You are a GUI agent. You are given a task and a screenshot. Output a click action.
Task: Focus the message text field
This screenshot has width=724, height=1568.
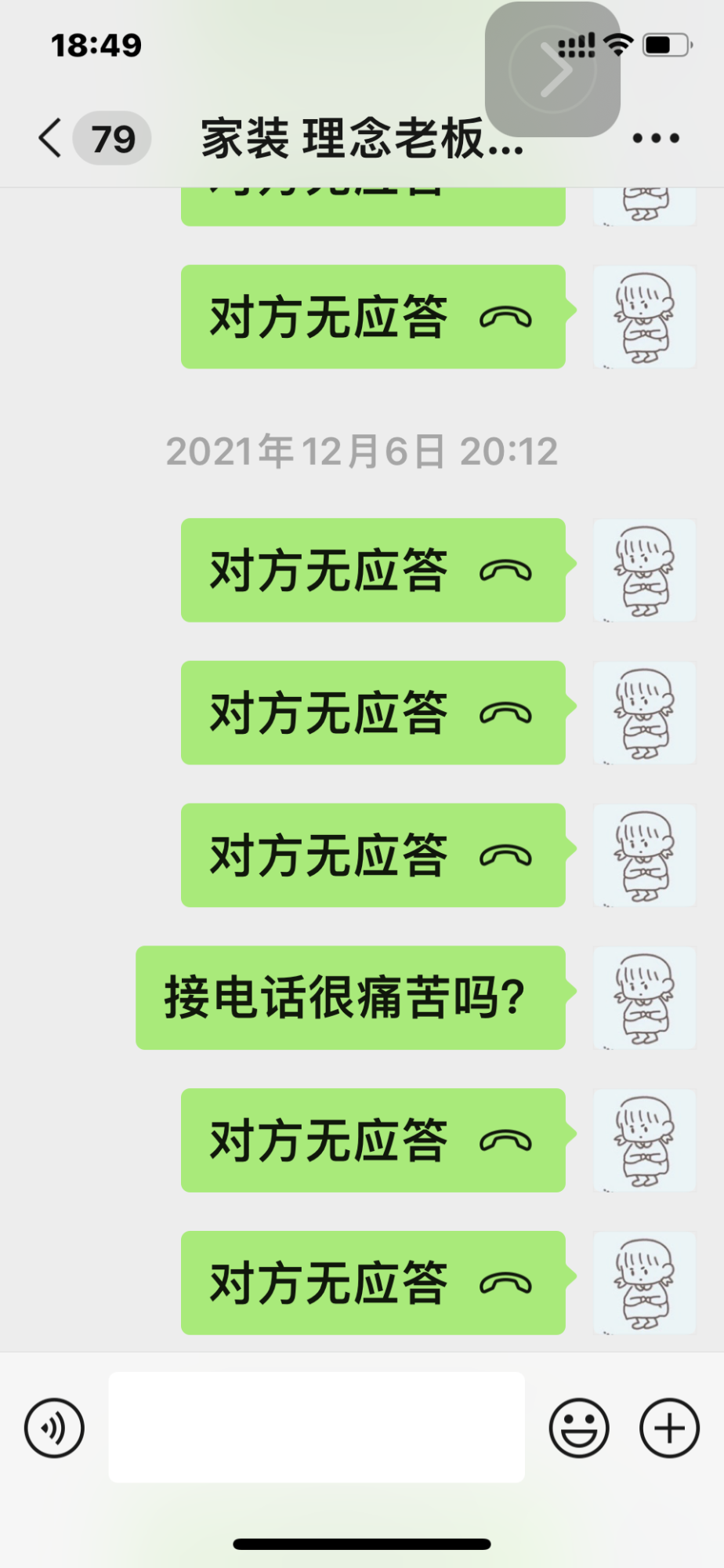pos(317,1427)
